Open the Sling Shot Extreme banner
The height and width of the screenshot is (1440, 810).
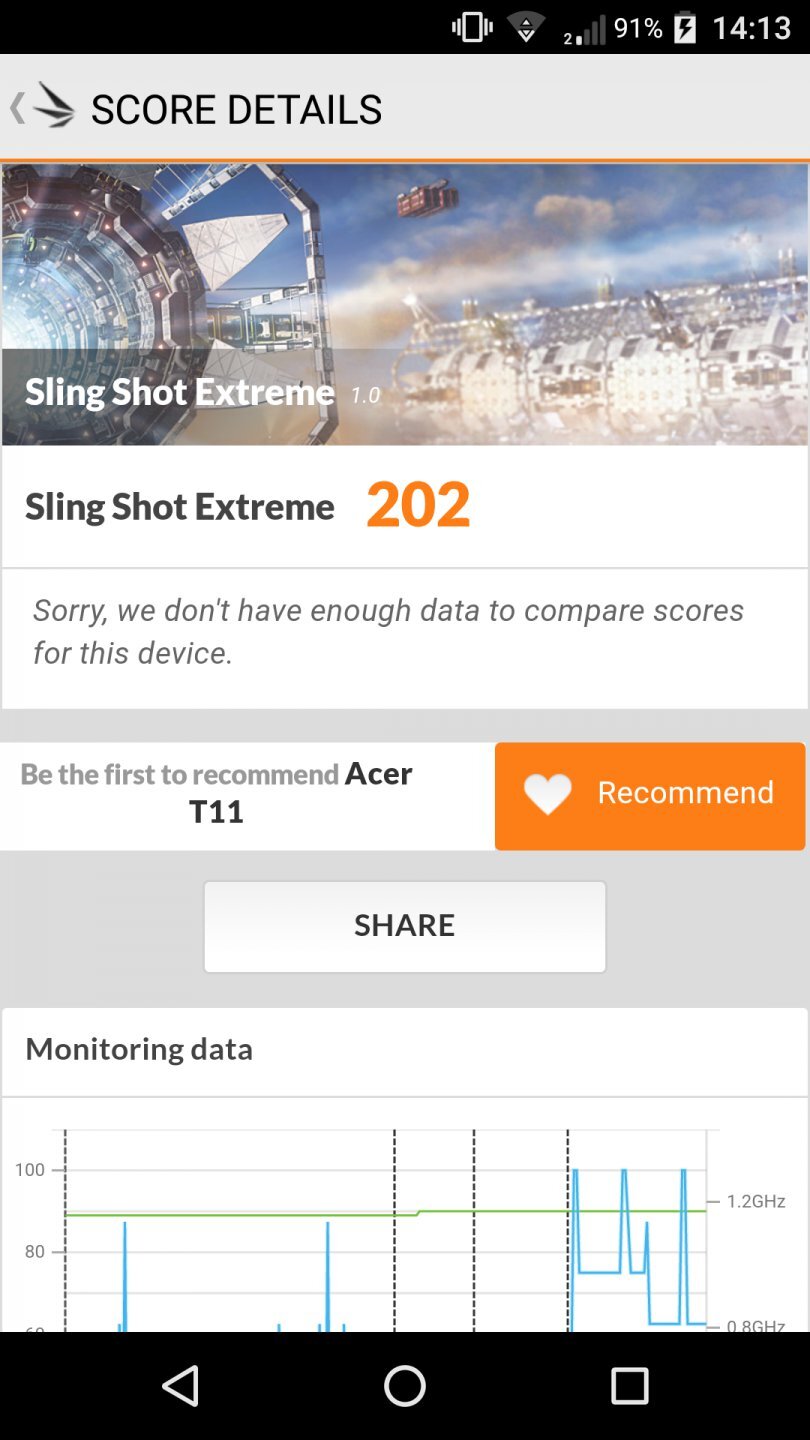(x=404, y=305)
